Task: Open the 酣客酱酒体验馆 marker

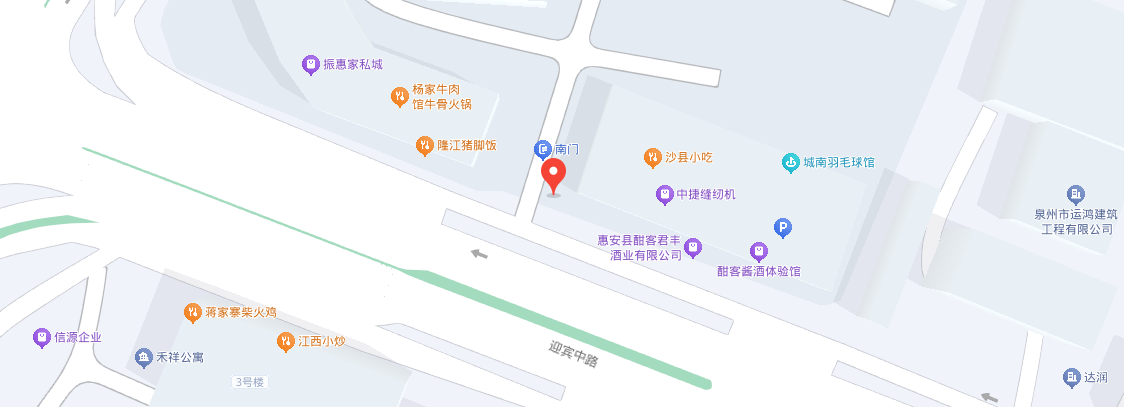Action: [x=758, y=251]
